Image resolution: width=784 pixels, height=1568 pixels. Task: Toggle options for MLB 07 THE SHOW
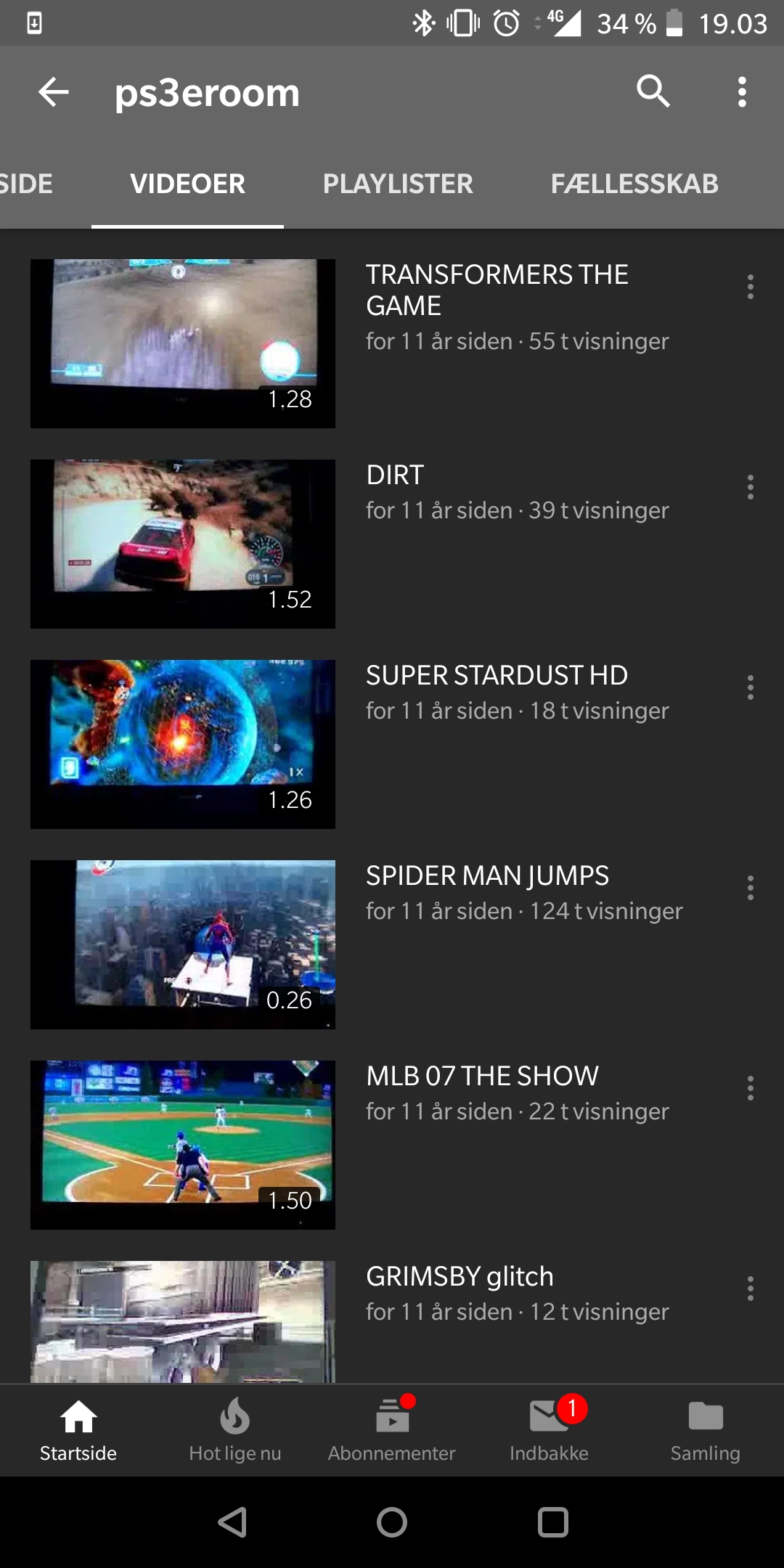(751, 1089)
